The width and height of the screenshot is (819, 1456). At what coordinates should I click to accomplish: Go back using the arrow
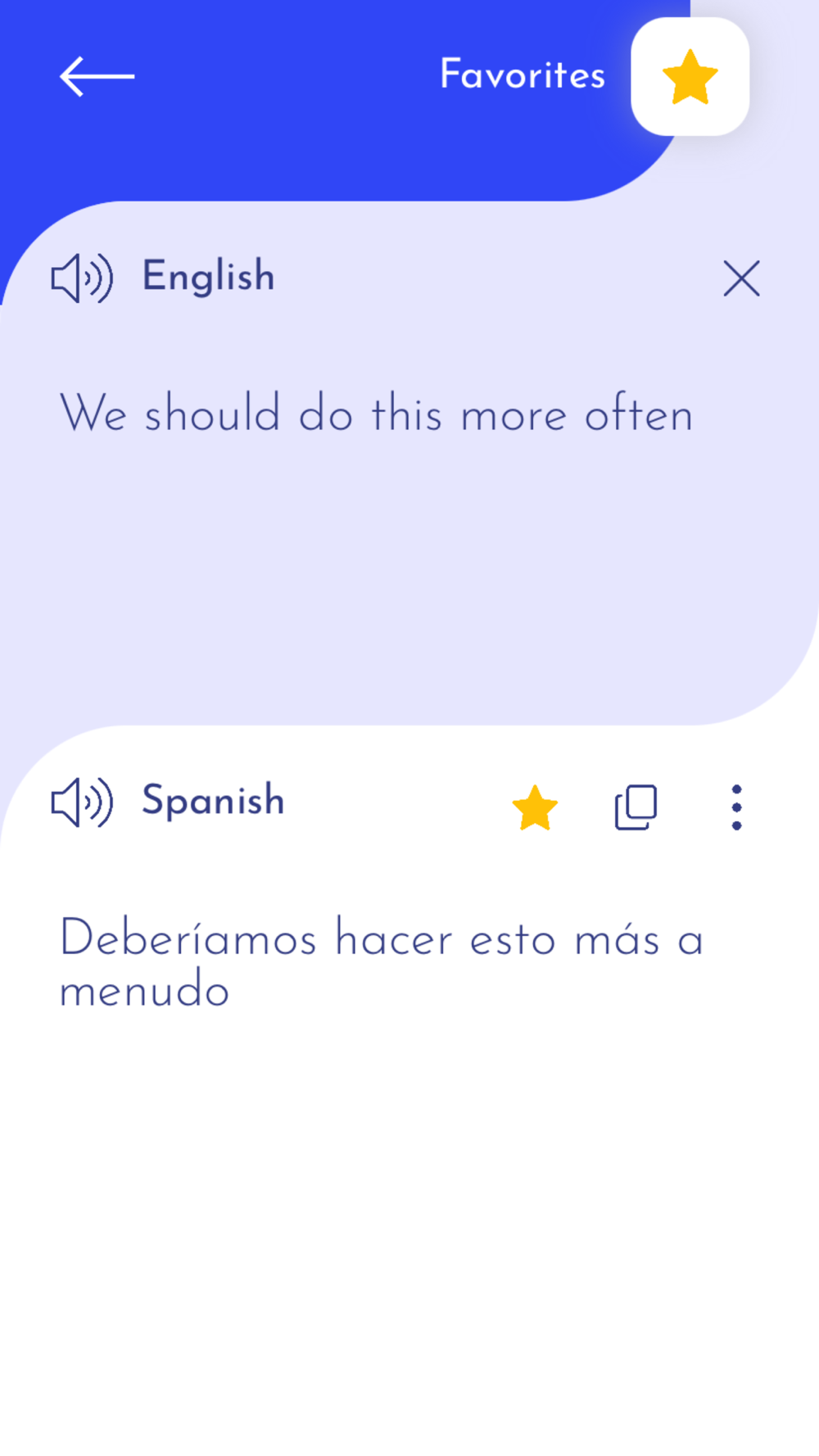pyautogui.click(x=97, y=76)
